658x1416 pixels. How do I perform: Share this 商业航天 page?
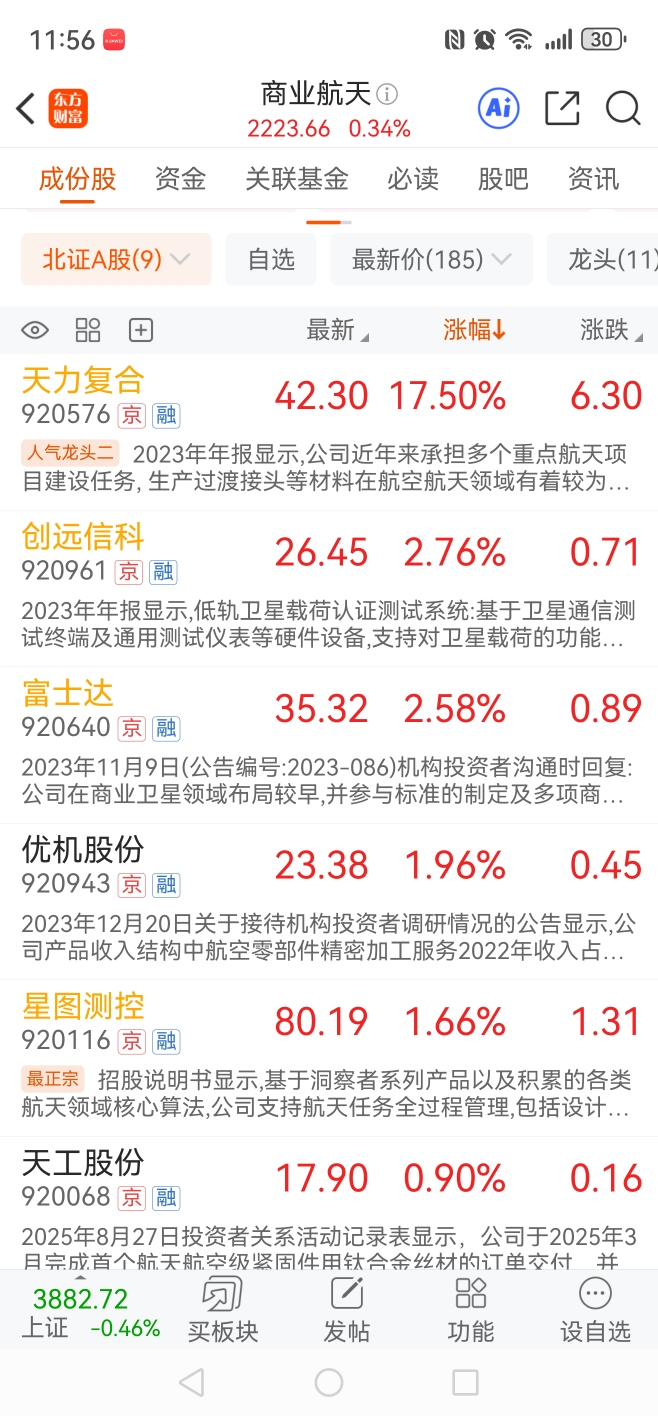[562, 108]
